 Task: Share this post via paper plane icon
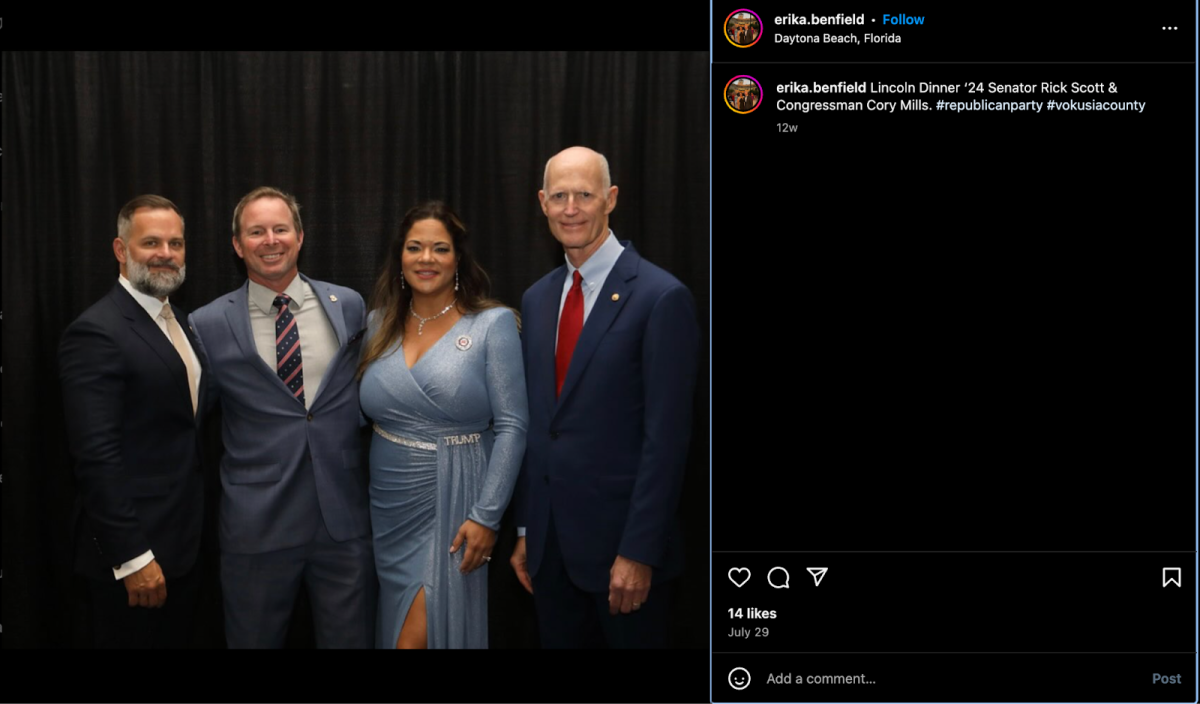coord(817,577)
